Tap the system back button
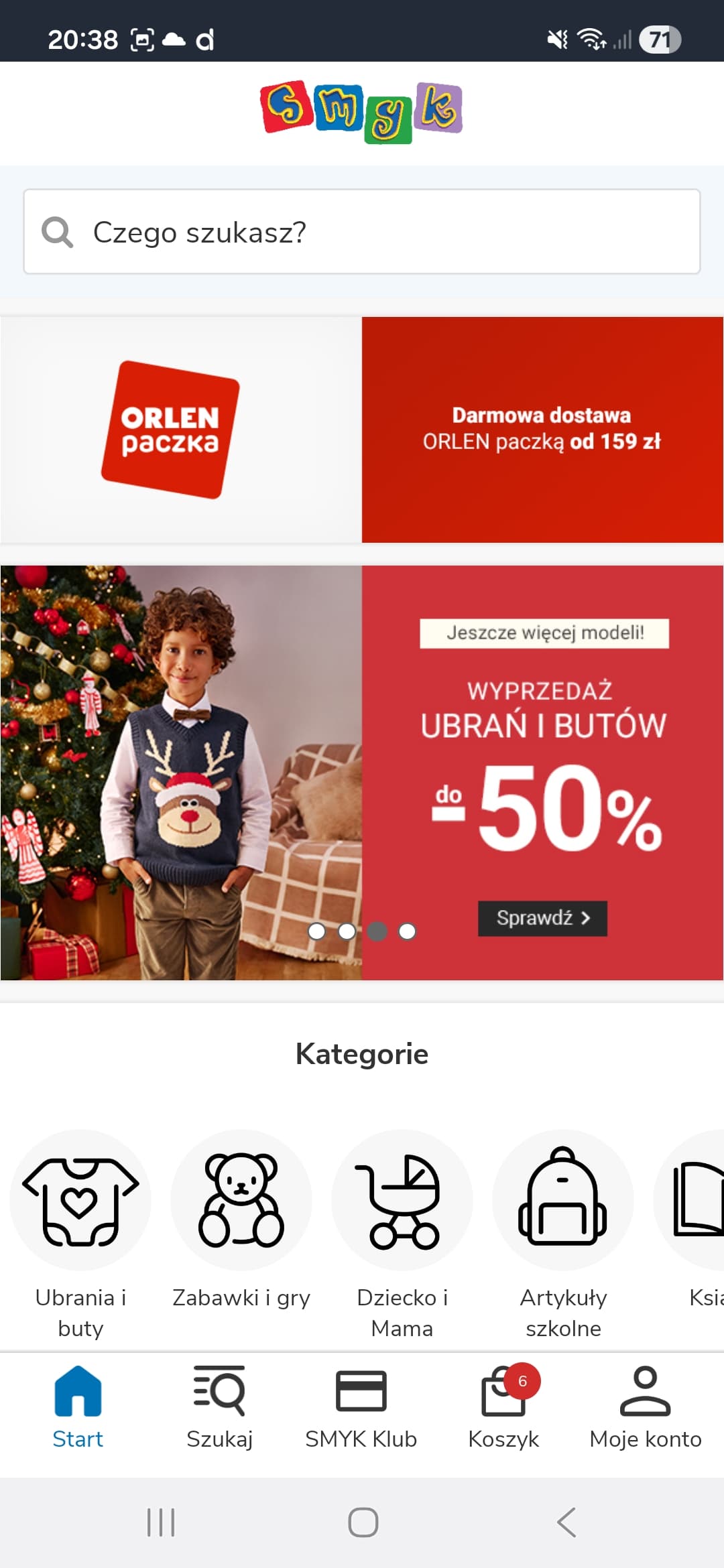This screenshot has width=724, height=1568. click(566, 1522)
